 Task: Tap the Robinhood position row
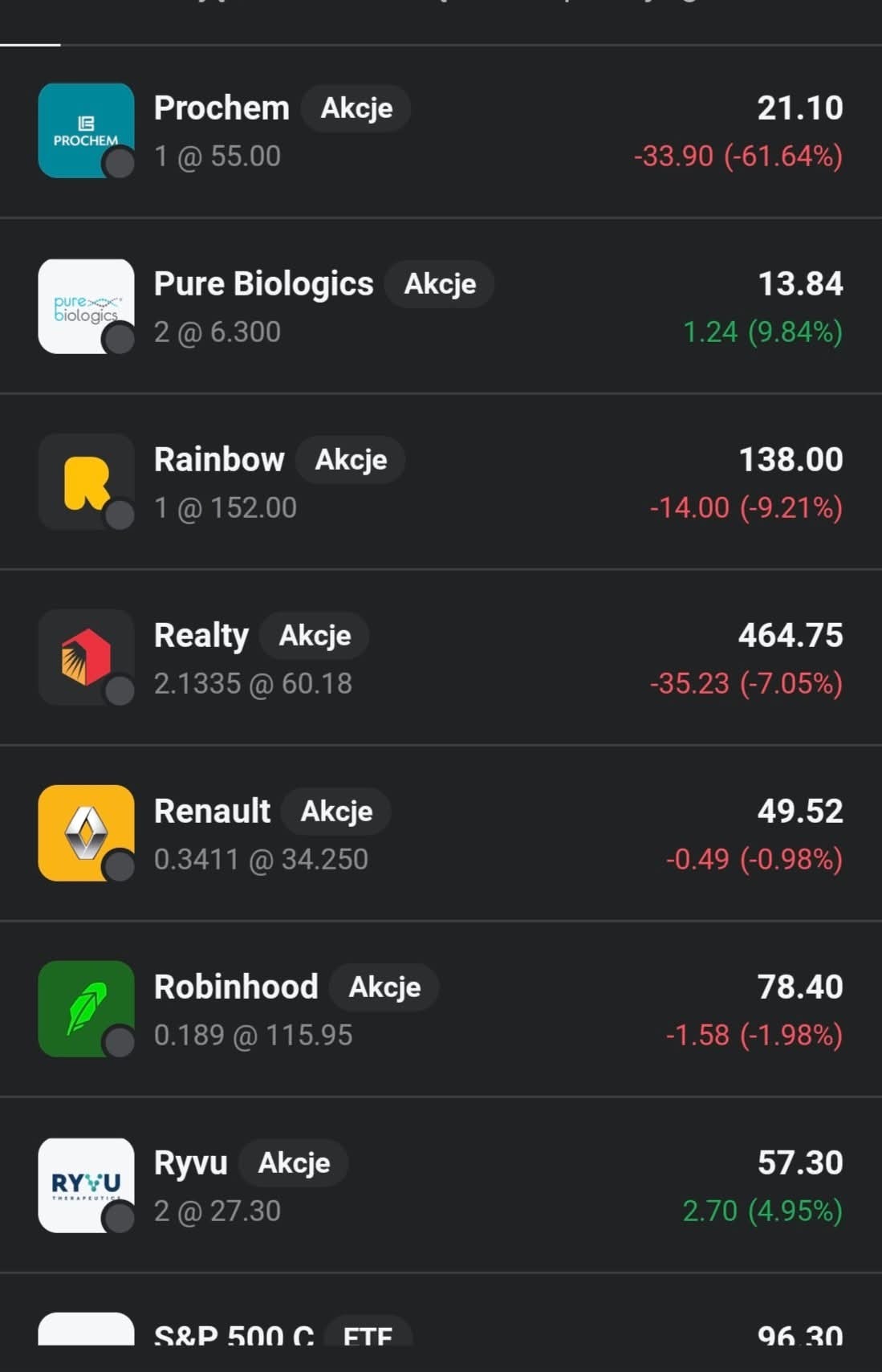(441, 1010)
